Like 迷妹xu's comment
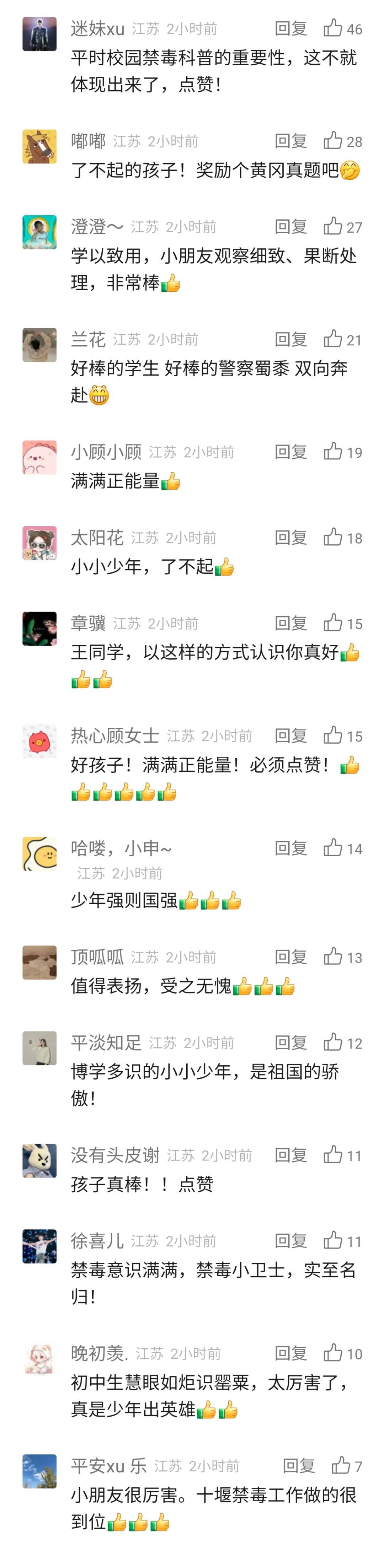Image resolution: width=384 pixels, height=1568 pixels. (333, 28)
